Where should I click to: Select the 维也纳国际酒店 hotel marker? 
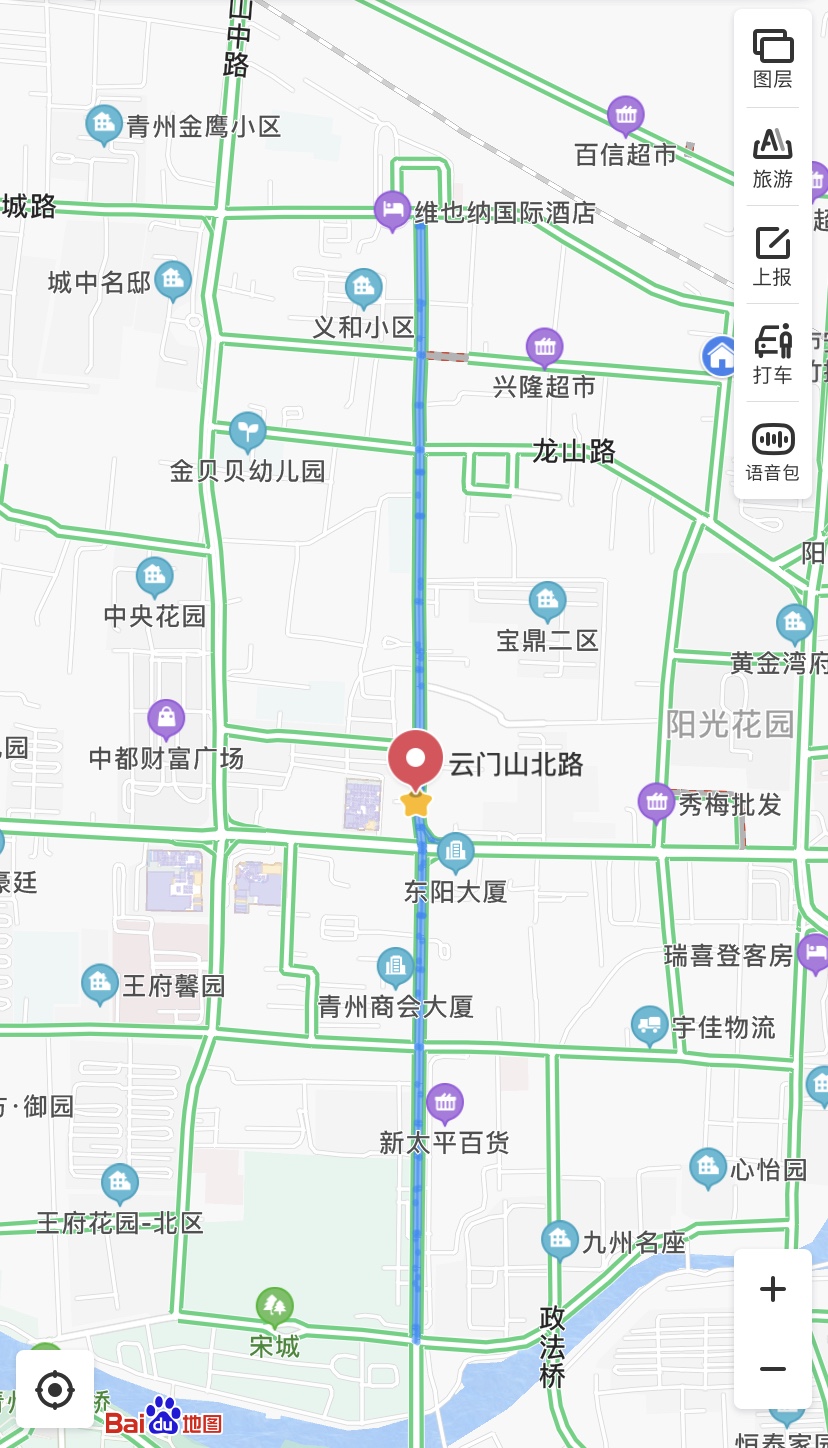(x=393, y=210)
